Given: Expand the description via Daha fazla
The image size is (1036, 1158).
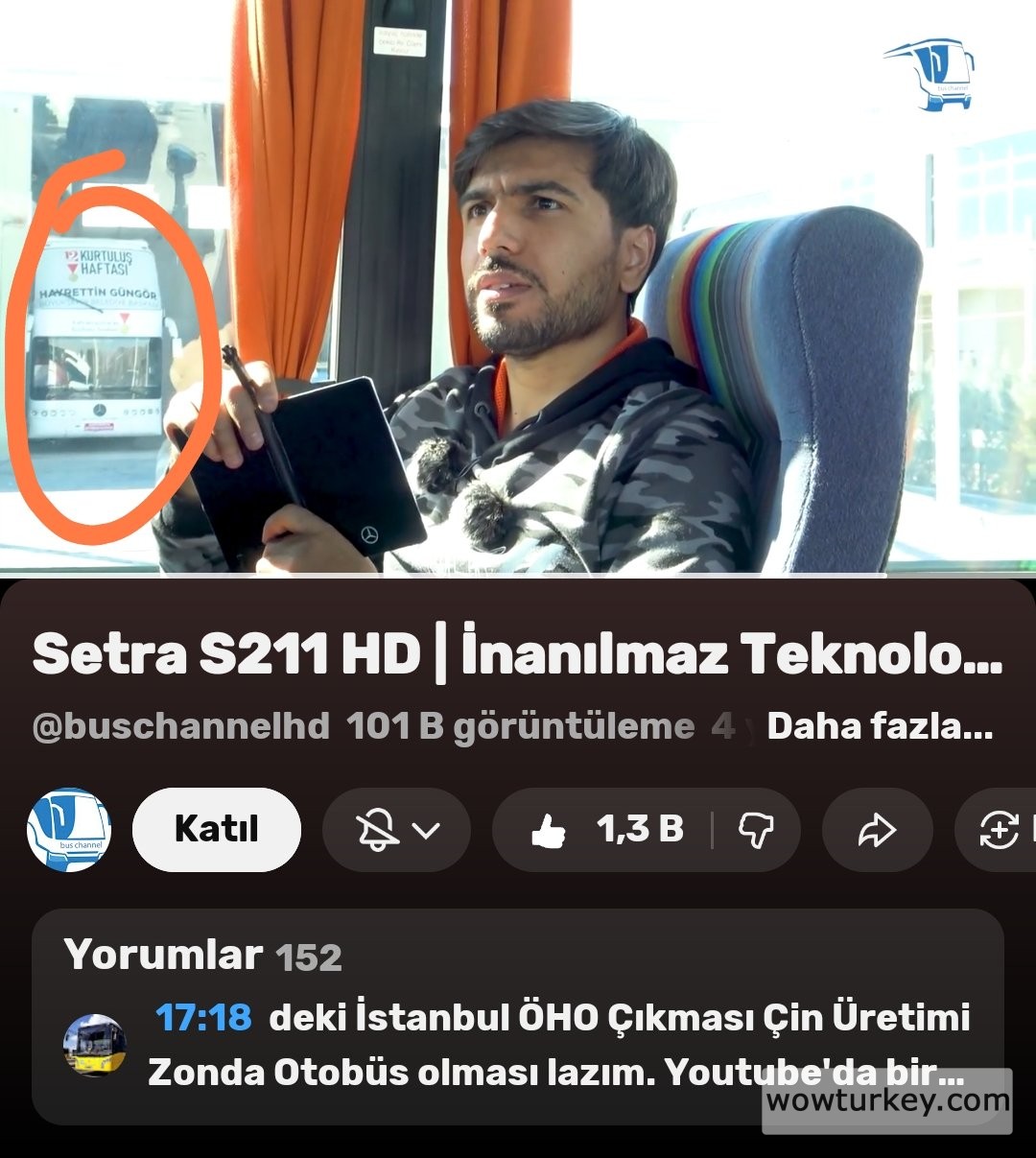Looking at the screenshot, I should point(879,727).
